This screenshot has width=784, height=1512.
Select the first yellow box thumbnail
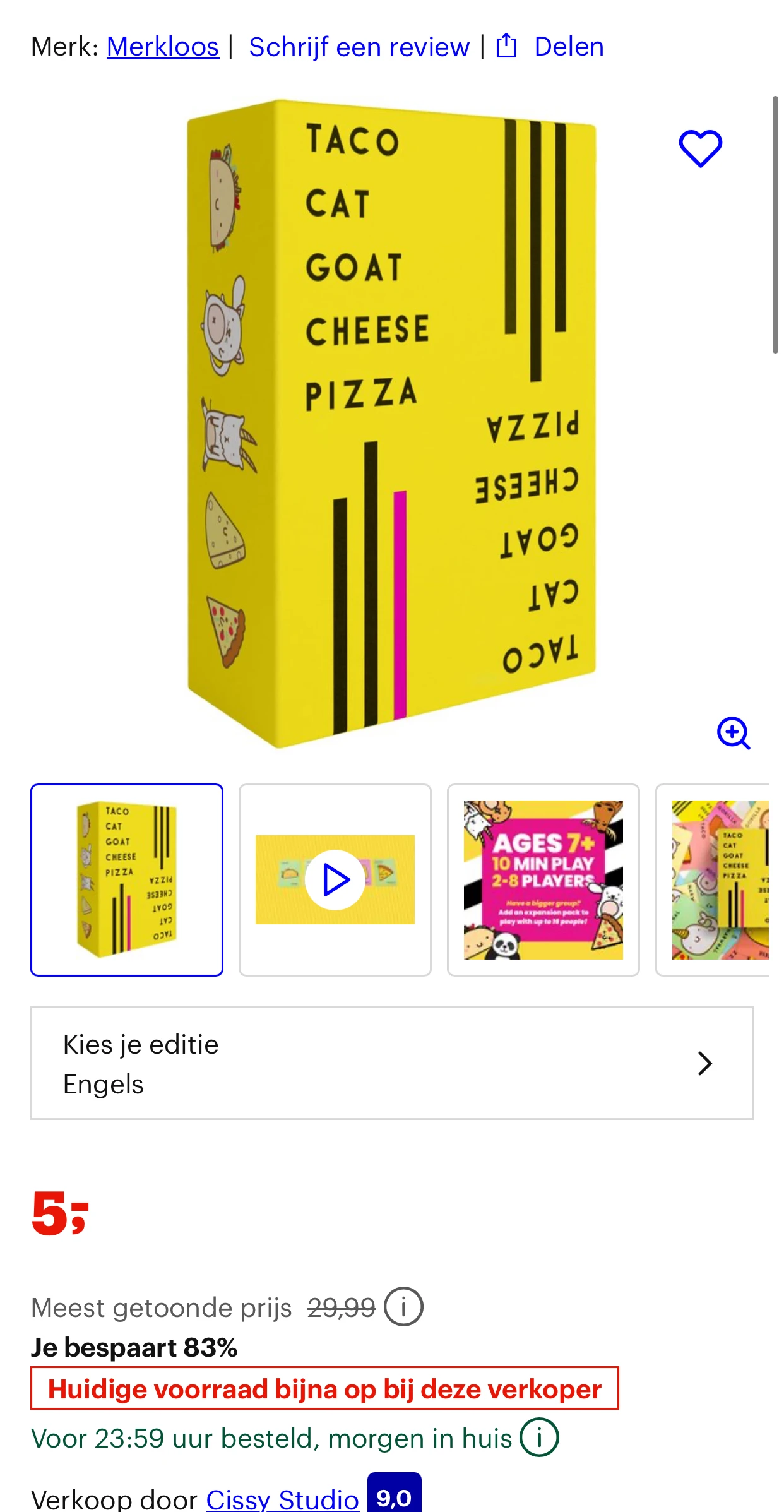point(126,879)
